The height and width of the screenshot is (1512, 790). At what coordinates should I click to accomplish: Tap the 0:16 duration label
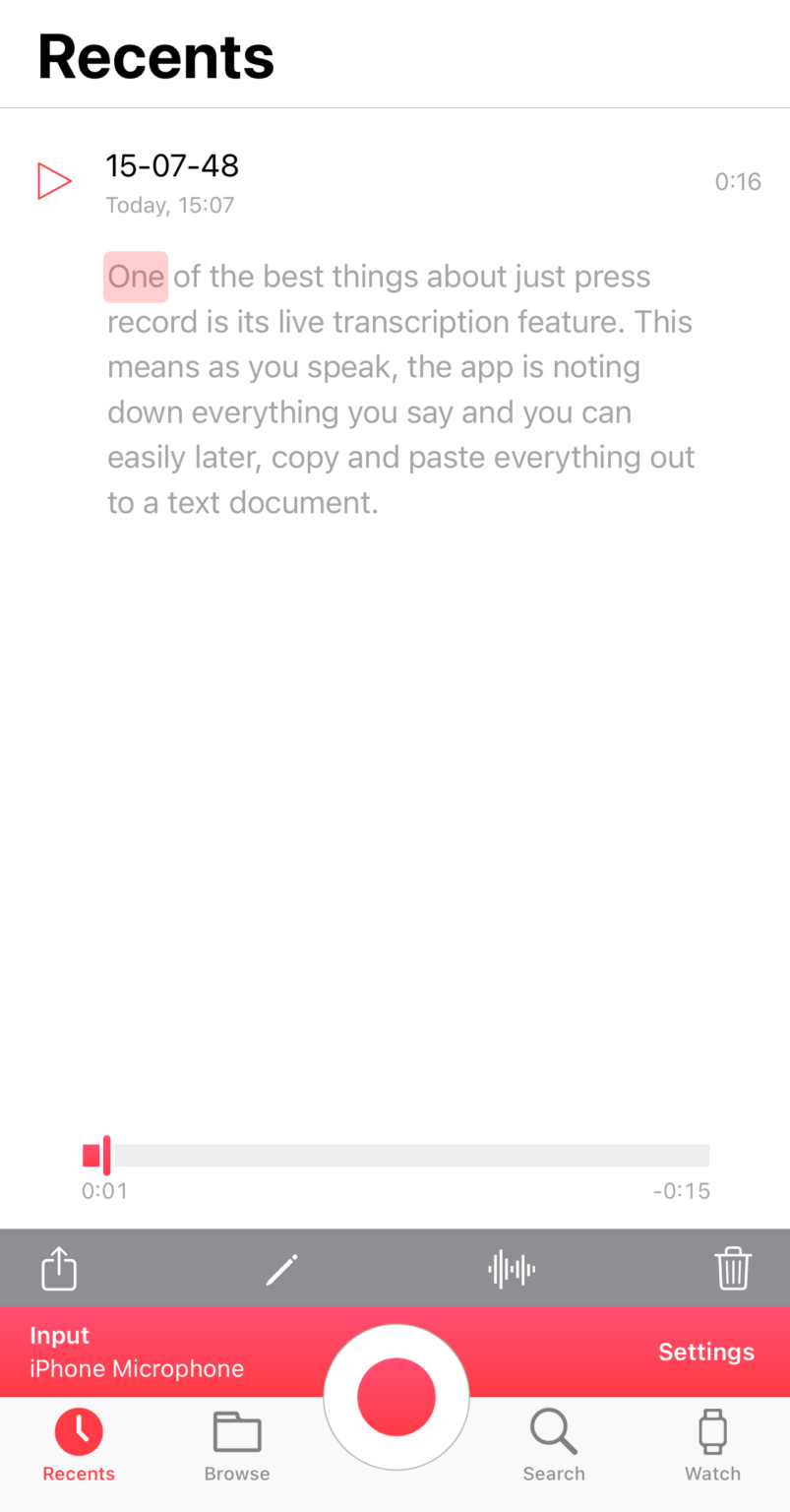click(738, 181)
